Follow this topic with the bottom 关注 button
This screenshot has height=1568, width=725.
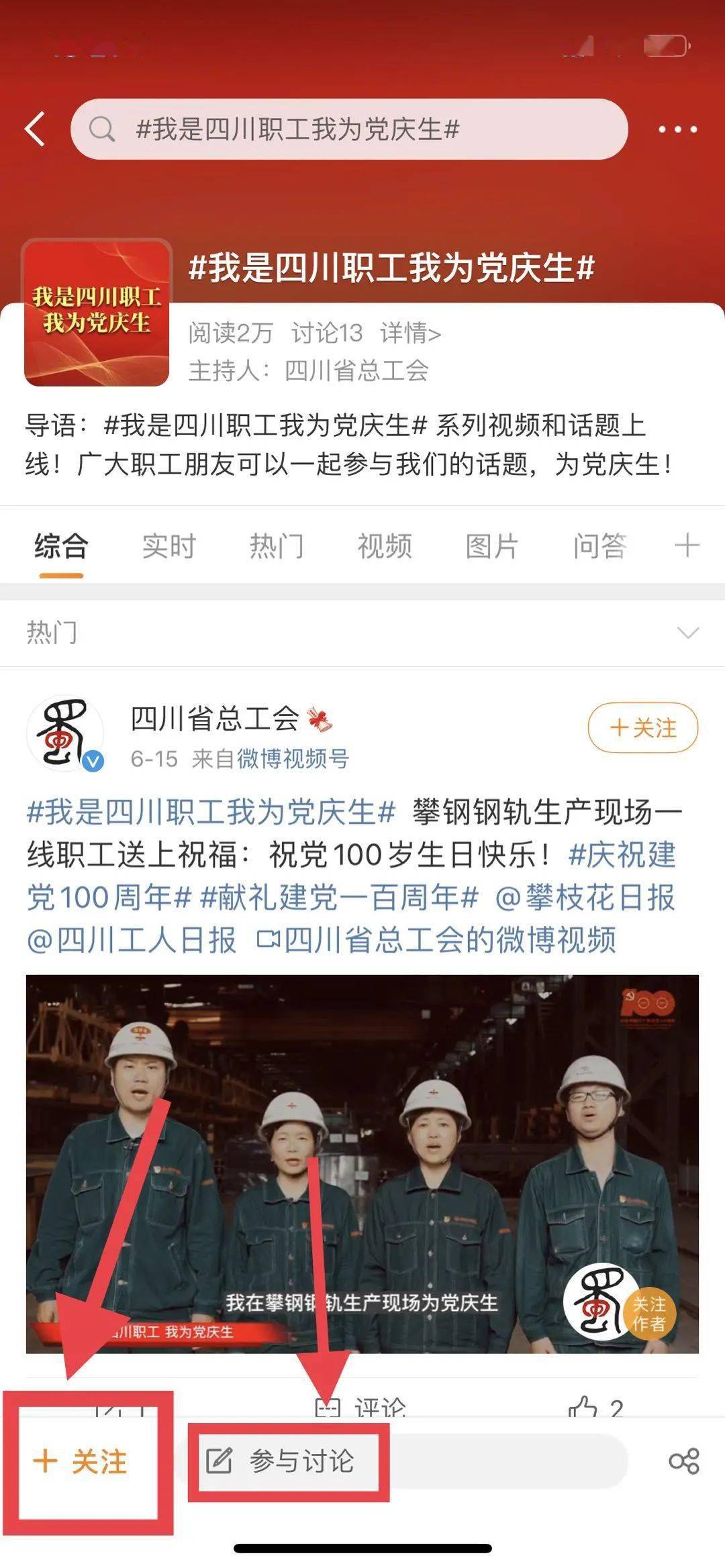(x=82, y=1461)
